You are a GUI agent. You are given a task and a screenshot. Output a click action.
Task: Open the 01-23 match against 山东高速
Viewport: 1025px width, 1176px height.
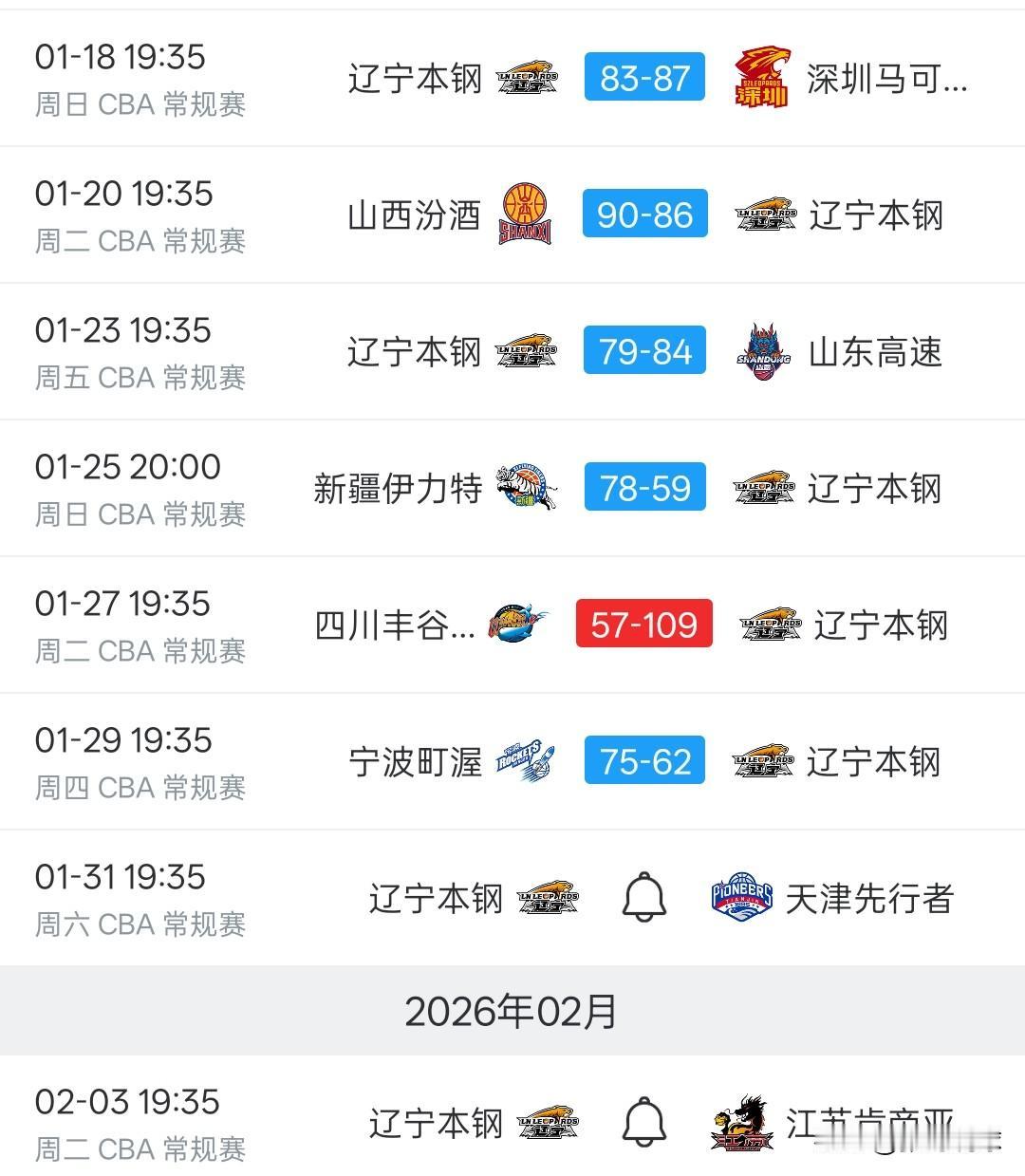[x=644, y=351]
